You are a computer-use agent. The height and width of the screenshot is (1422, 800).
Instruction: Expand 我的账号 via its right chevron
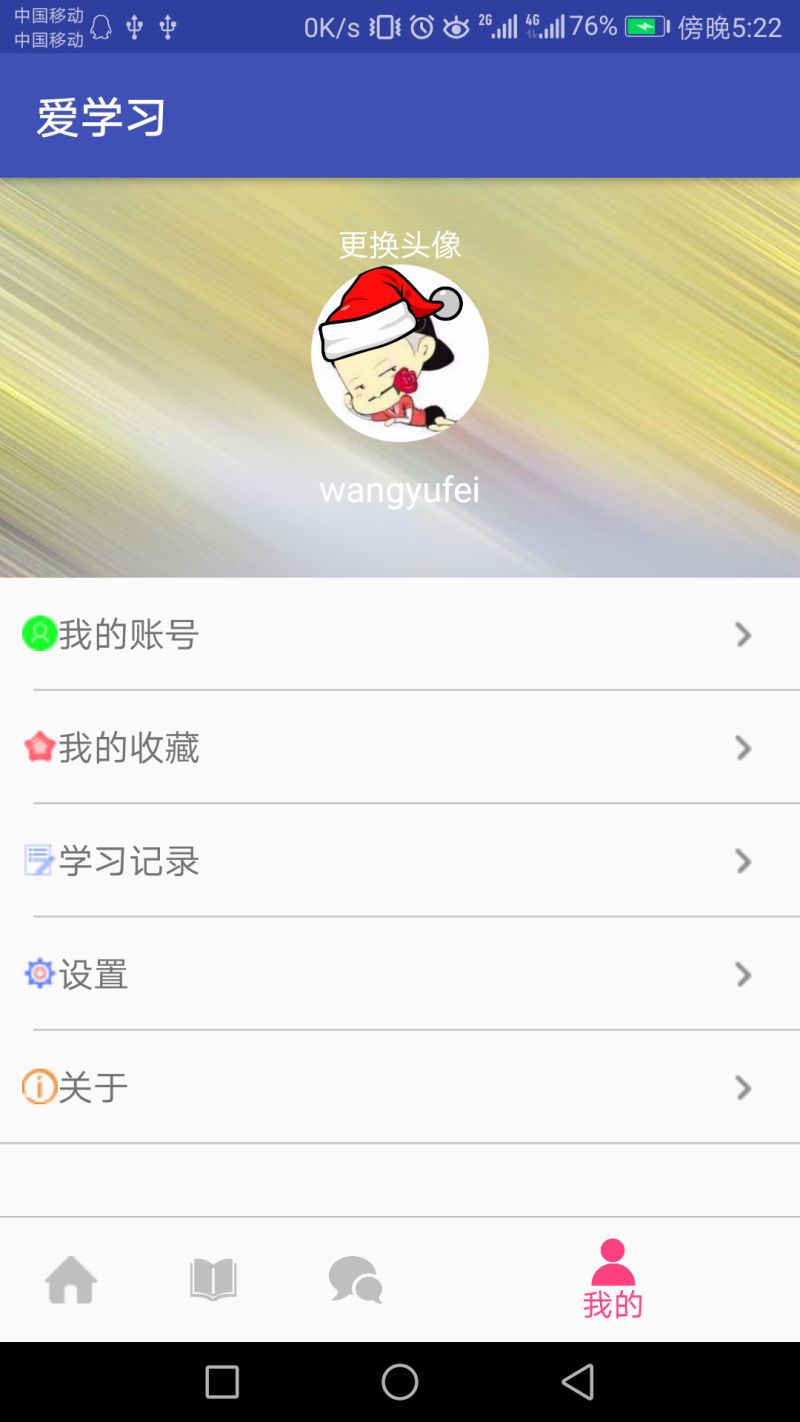click(x=743, y=634)
